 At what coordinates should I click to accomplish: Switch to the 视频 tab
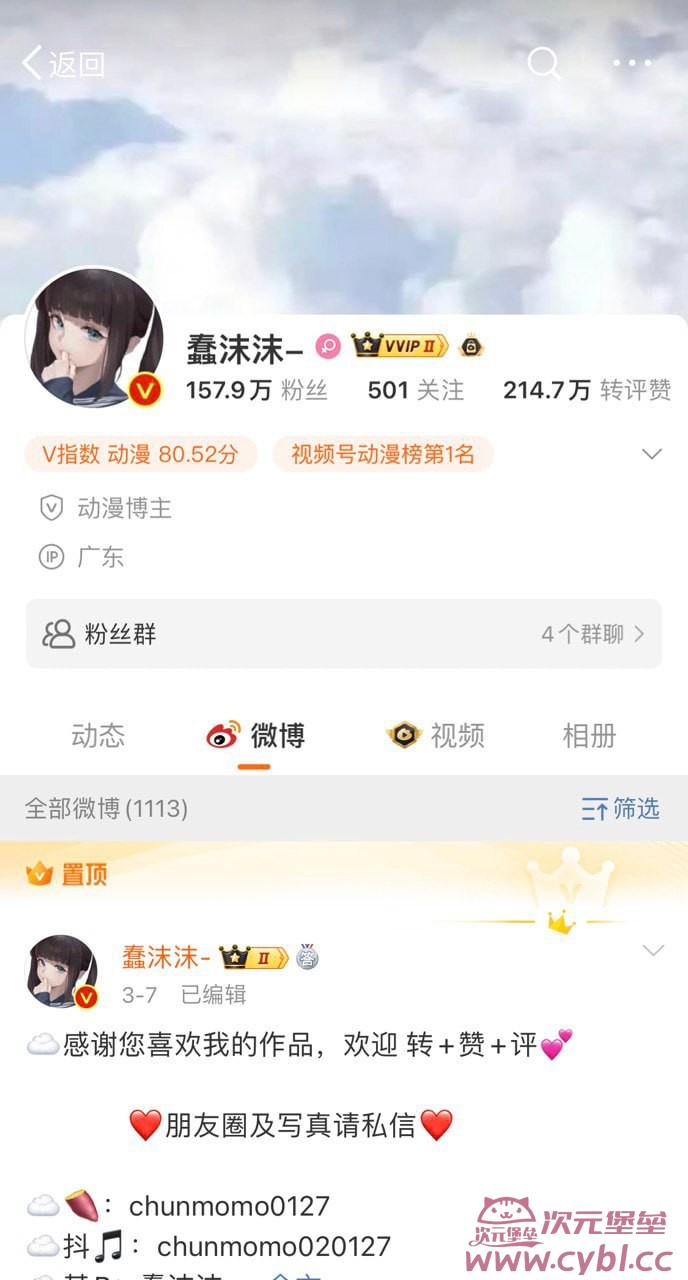coord(436,736)
